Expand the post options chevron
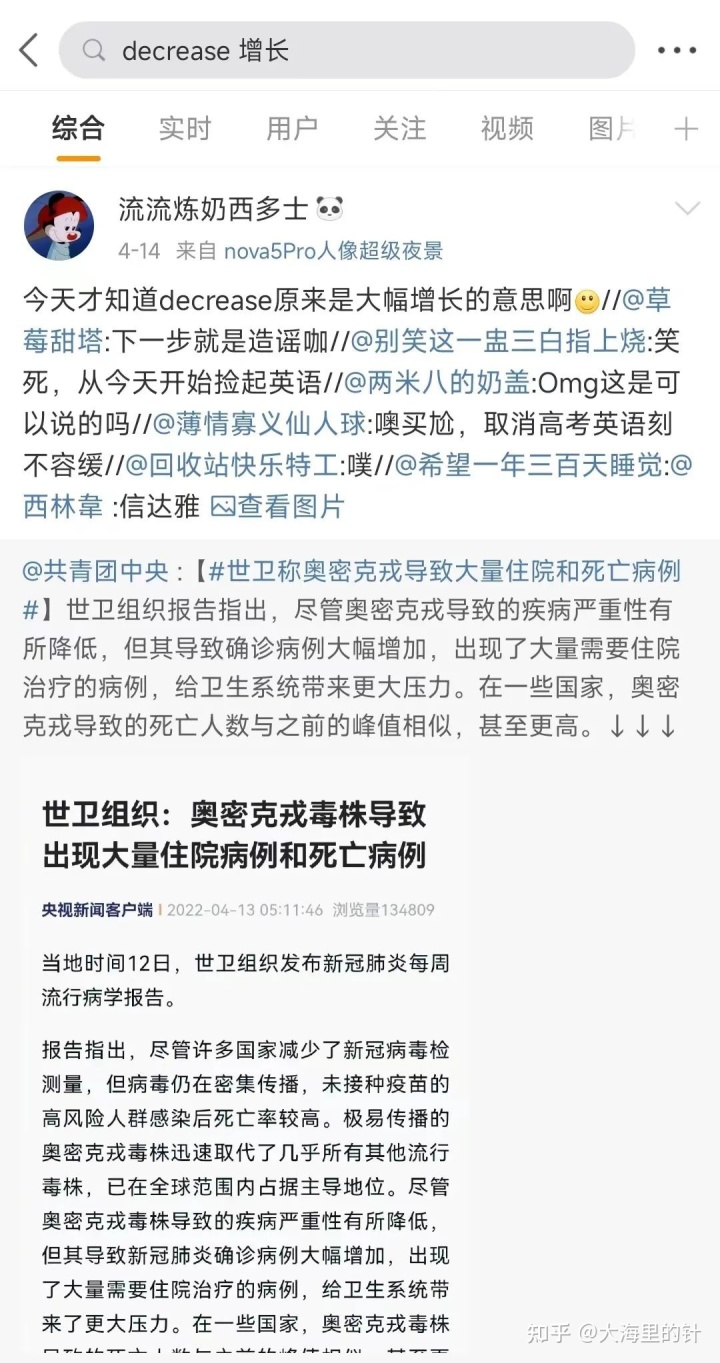720x1363 pixels. pos(687,209)
